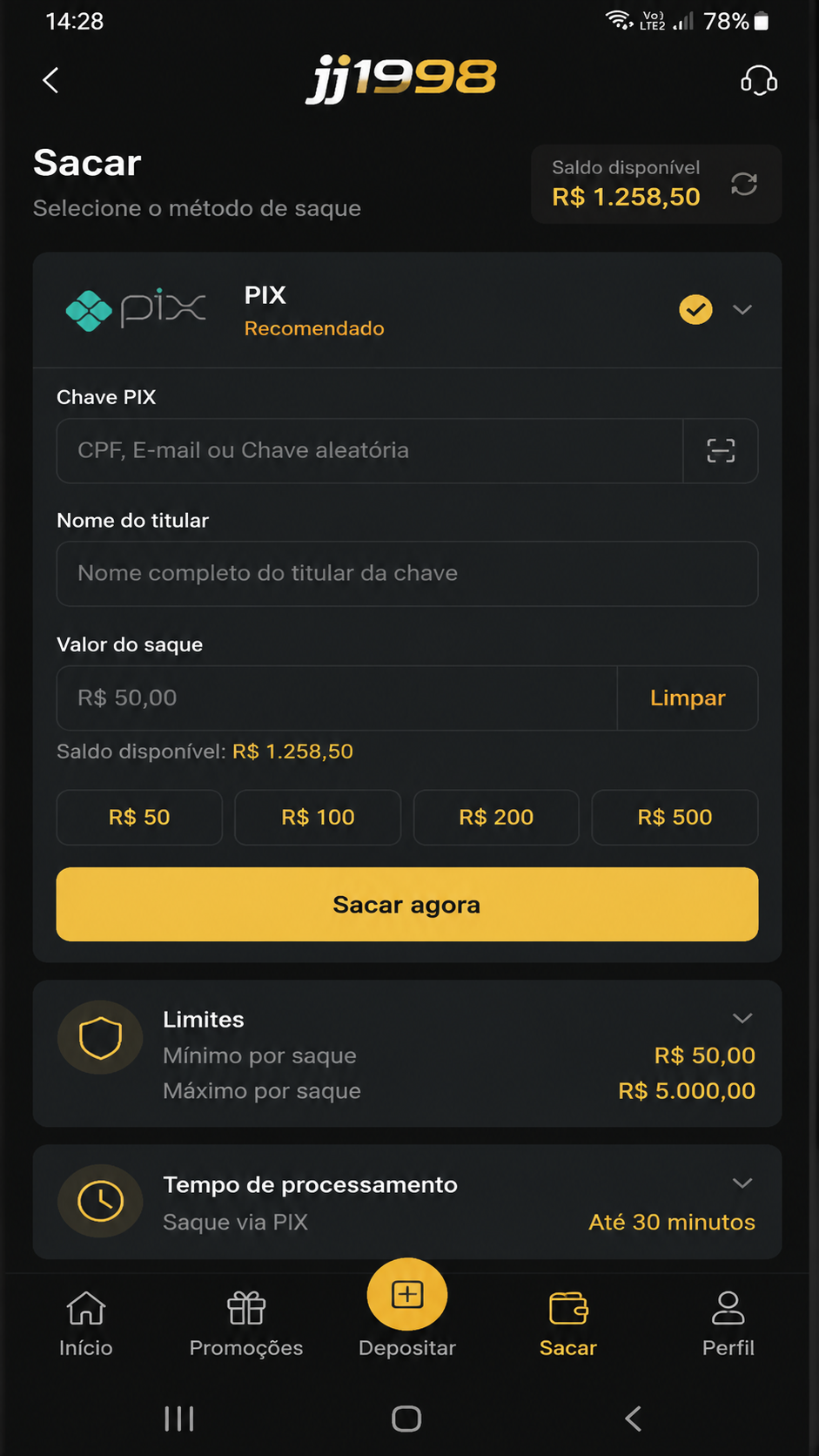The width and height of the screenshot is (819, 1456).
Task: Open customer support headset icon
Action: tap(758, 80)
